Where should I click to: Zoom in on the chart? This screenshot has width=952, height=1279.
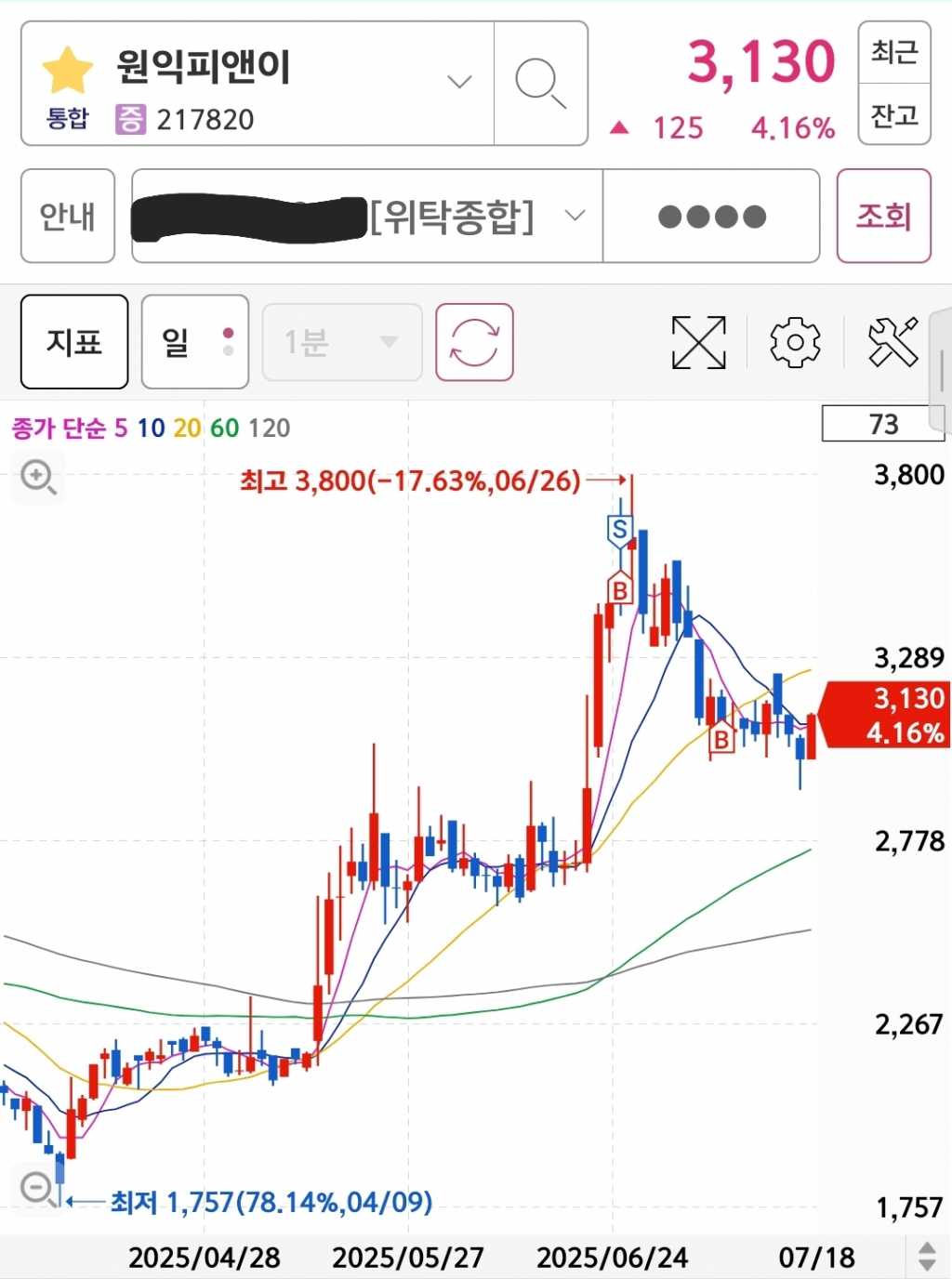pos(38,478)
